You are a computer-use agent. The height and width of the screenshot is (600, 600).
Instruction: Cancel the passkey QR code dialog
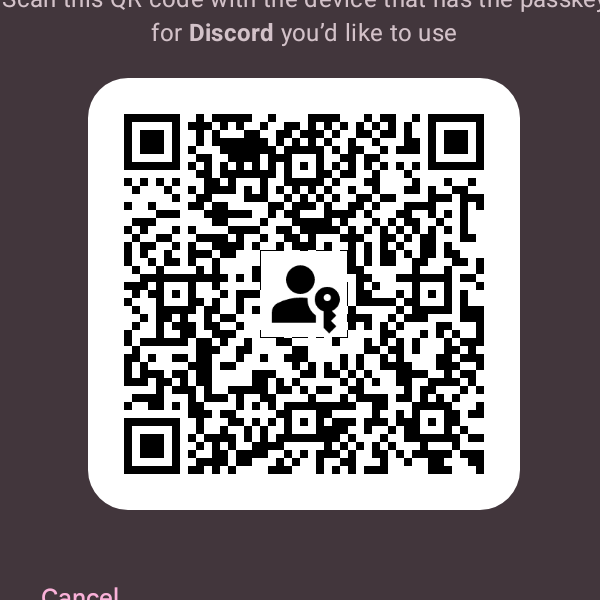click(x=80, y=594)
